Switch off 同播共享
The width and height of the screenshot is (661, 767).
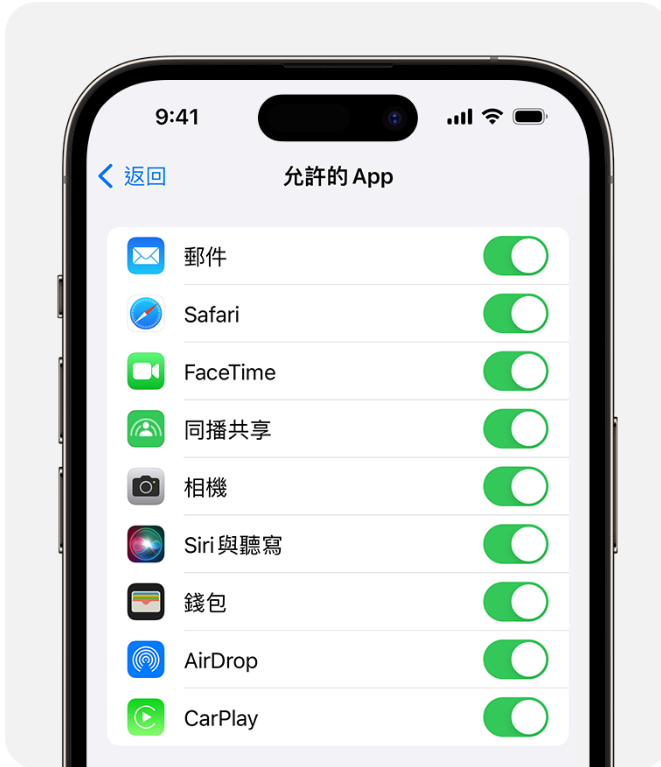(515, 430)
